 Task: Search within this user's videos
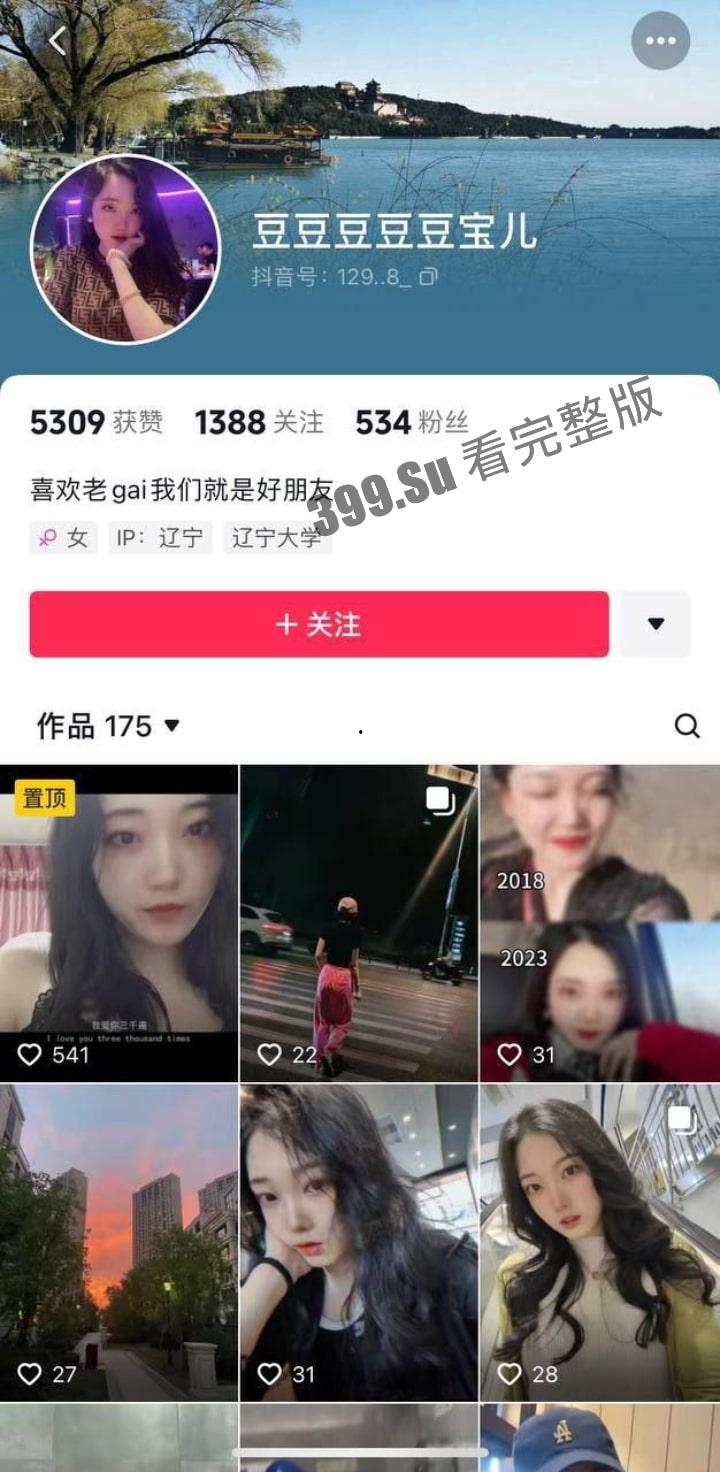(x=687, y=726)
